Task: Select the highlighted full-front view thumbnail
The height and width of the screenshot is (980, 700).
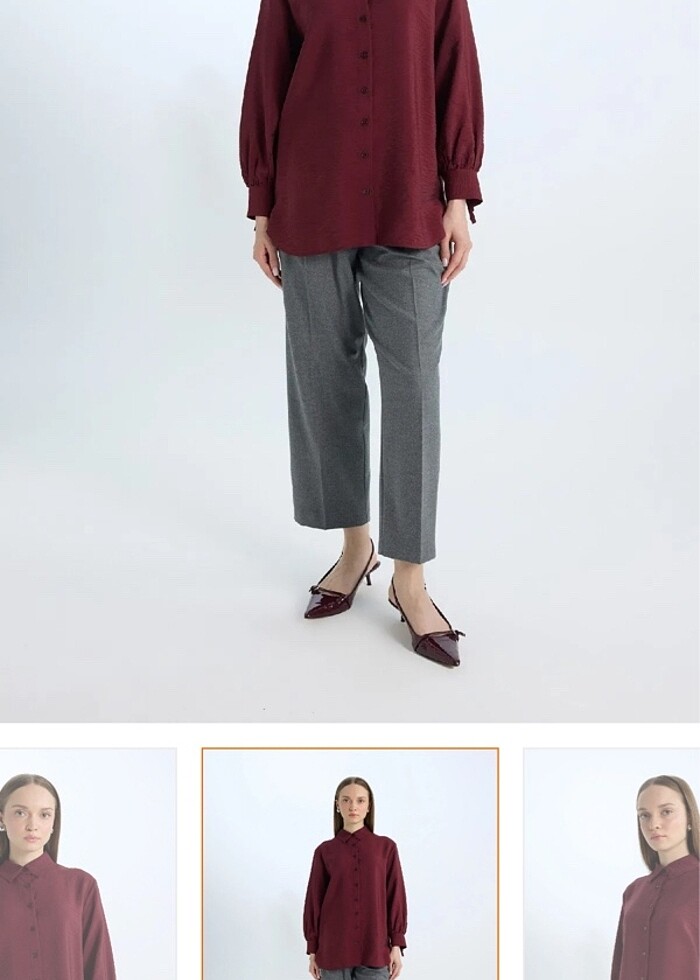Action: click(350, 864)
